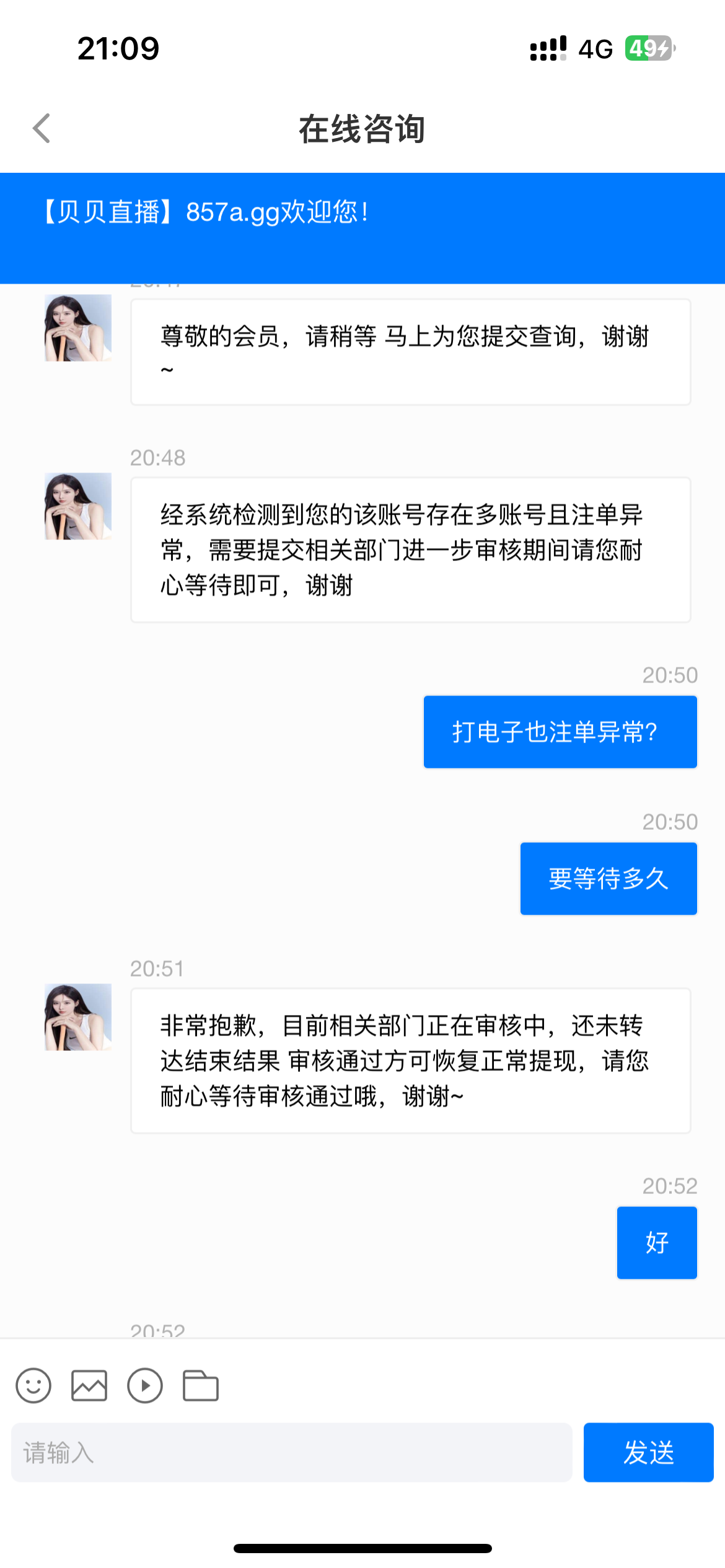Open the emoji picker

click(x=33, y=1385)
